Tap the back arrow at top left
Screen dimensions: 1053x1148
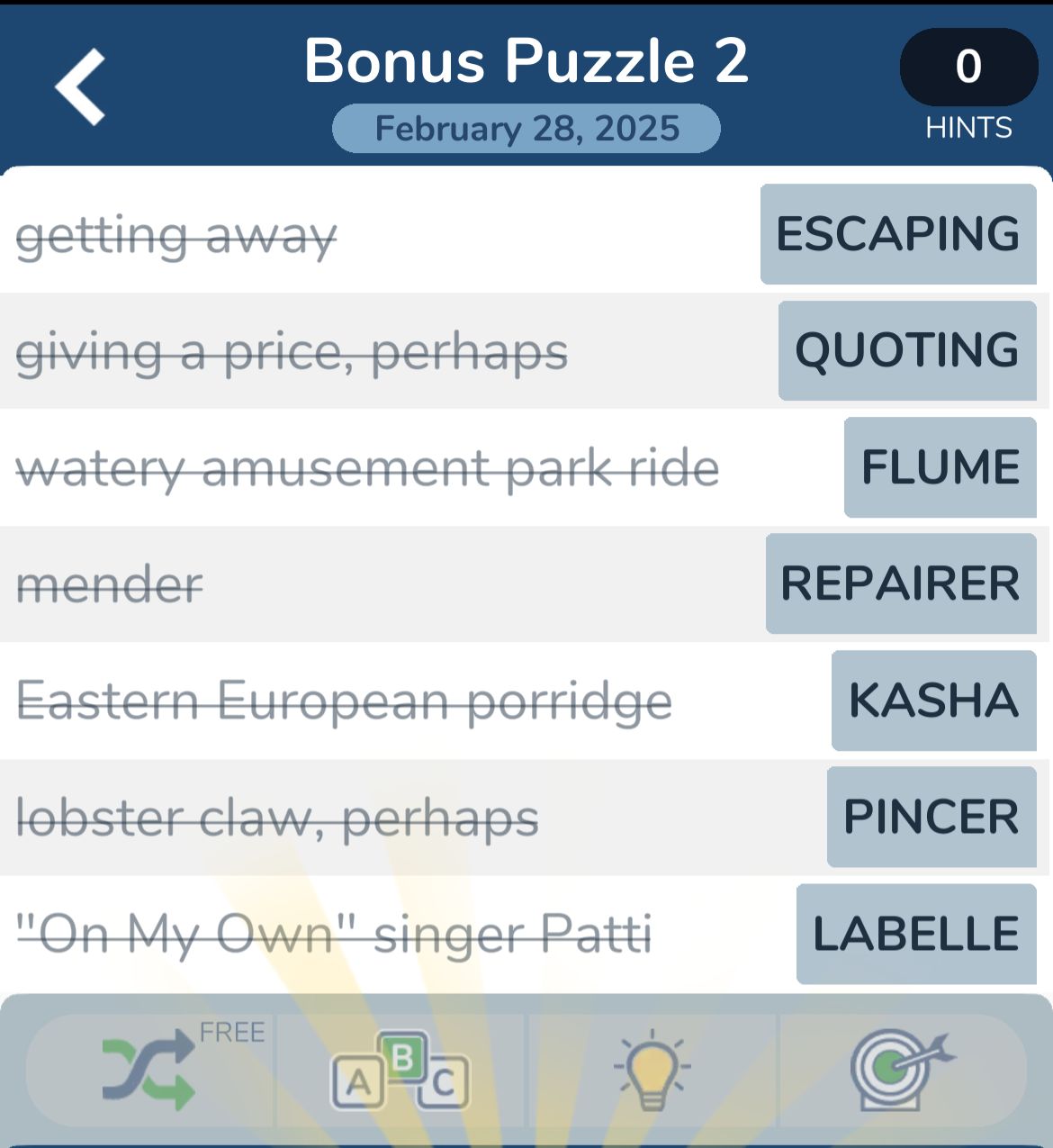pos(79,86)
